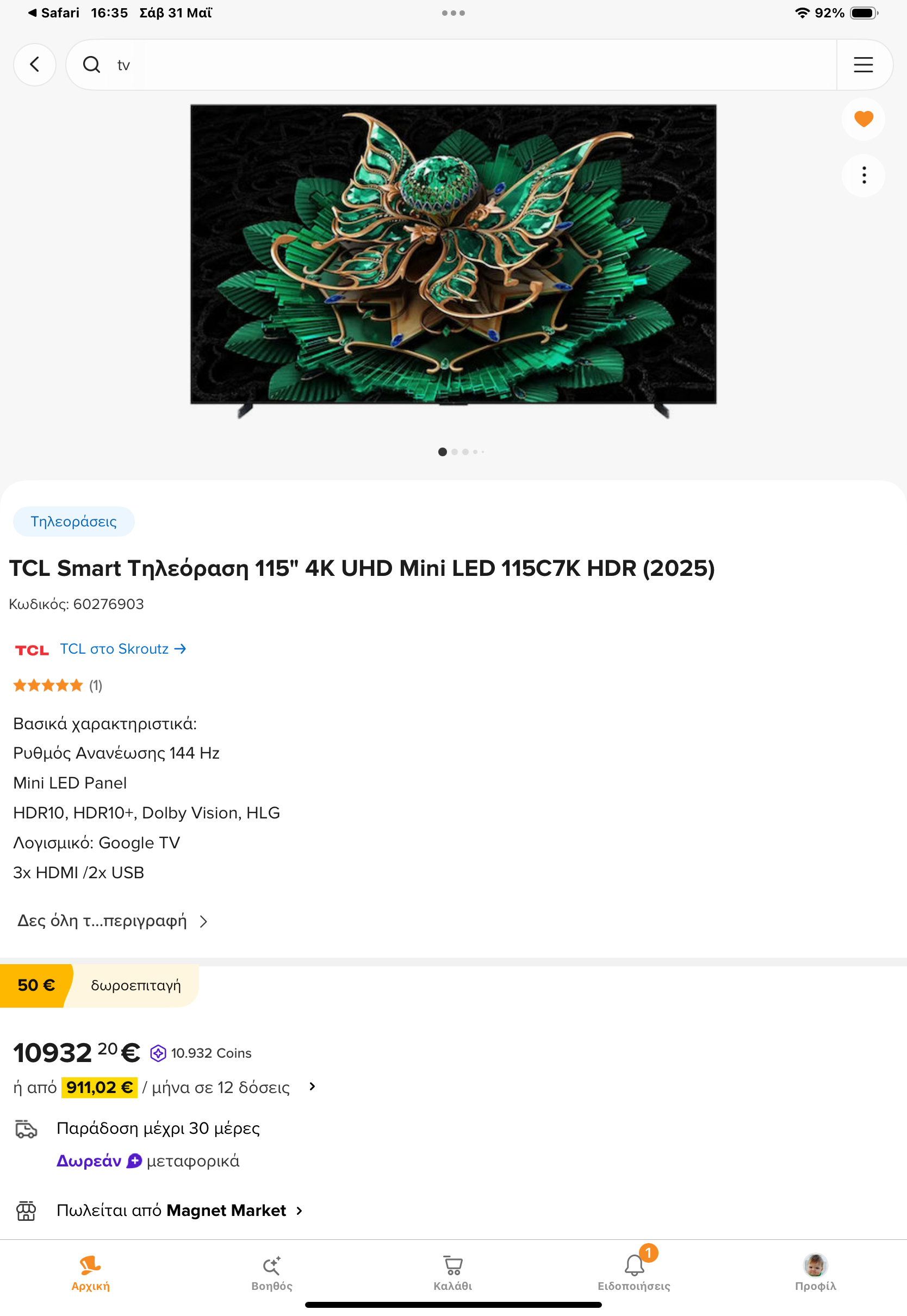This screenshot has height=1316, width=907.
Task: Switch to the Αρχική tab
Action: (x=90, y=1273)
